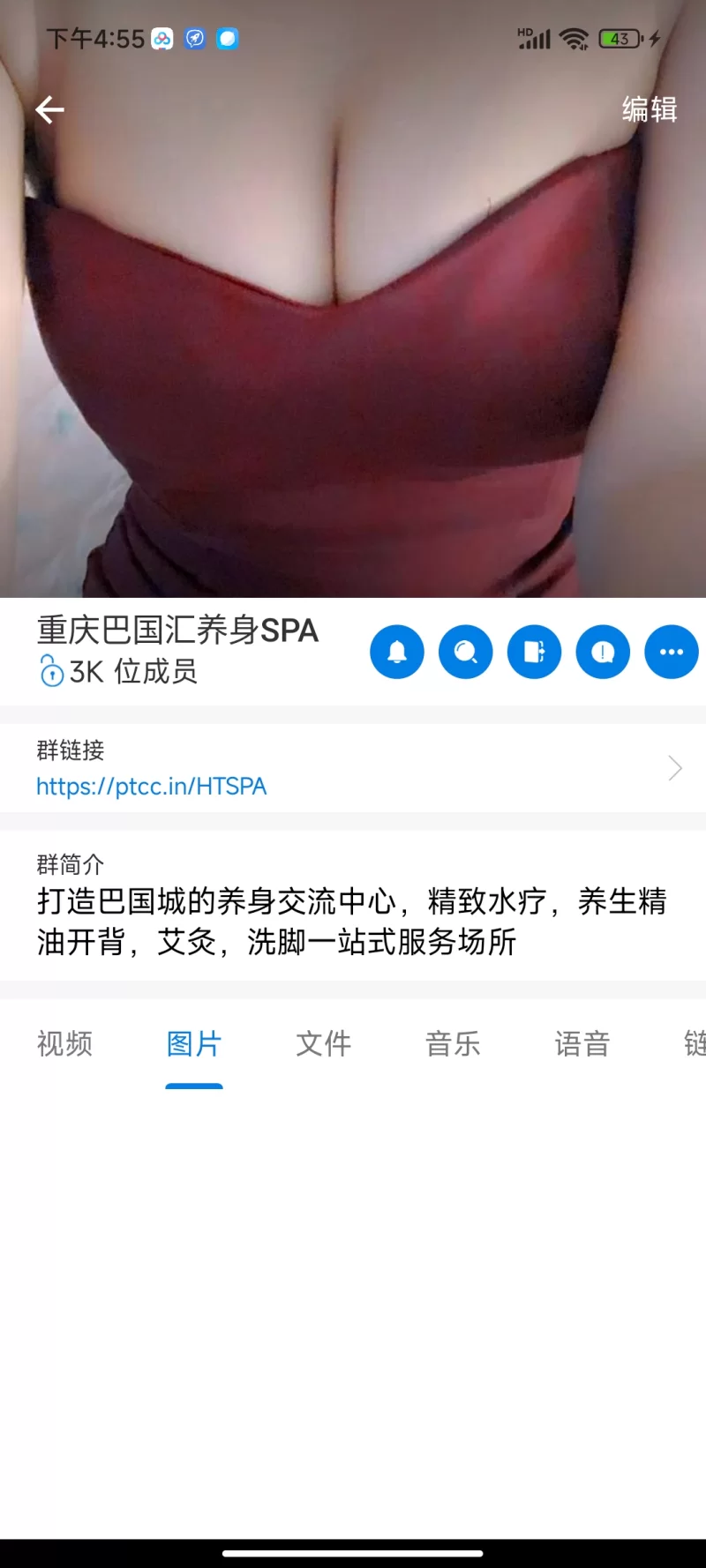
Task: Search within the group chat
Action: pyautogui.click(x=466, y=653)
